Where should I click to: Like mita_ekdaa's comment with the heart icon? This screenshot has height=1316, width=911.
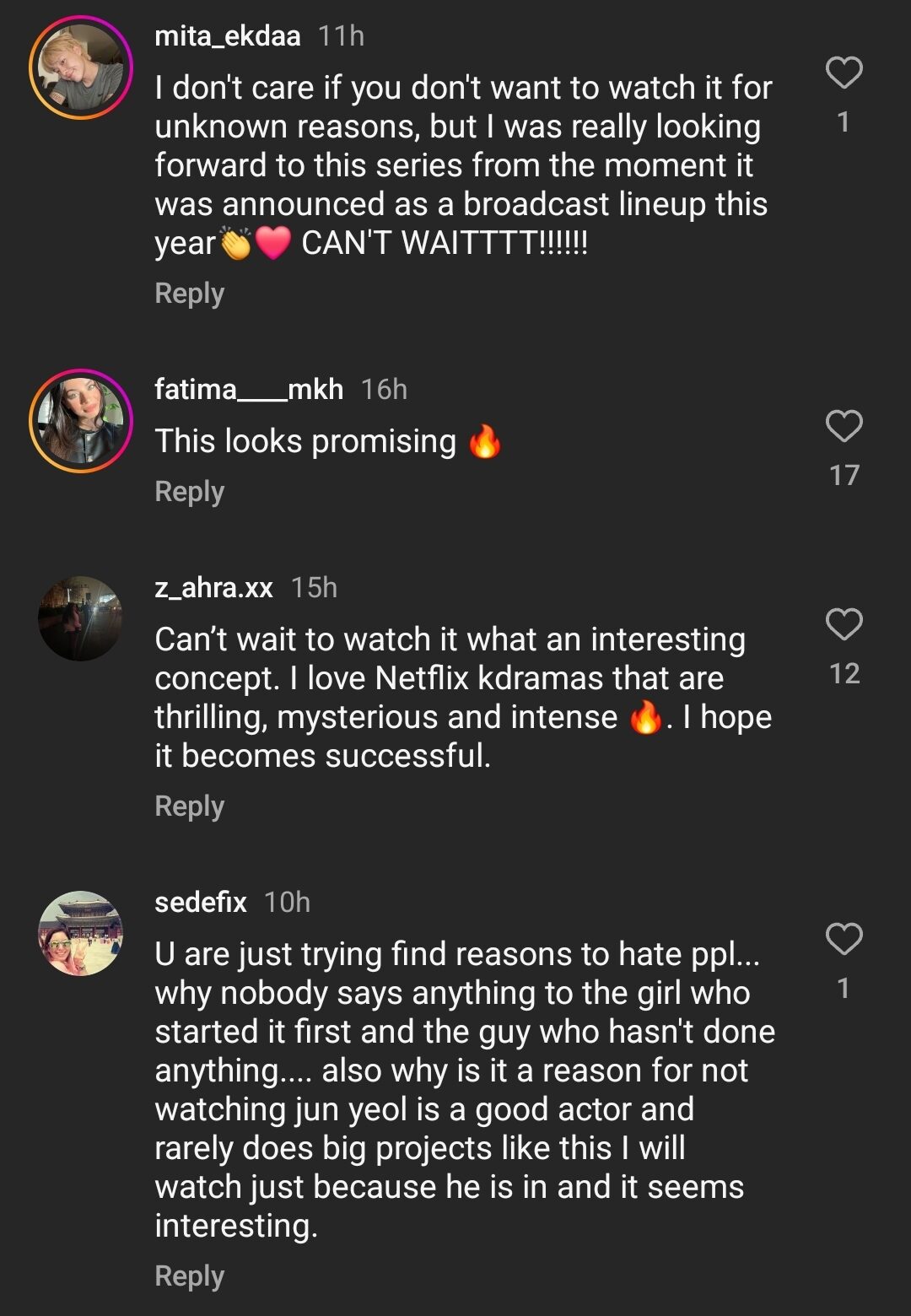844,74
